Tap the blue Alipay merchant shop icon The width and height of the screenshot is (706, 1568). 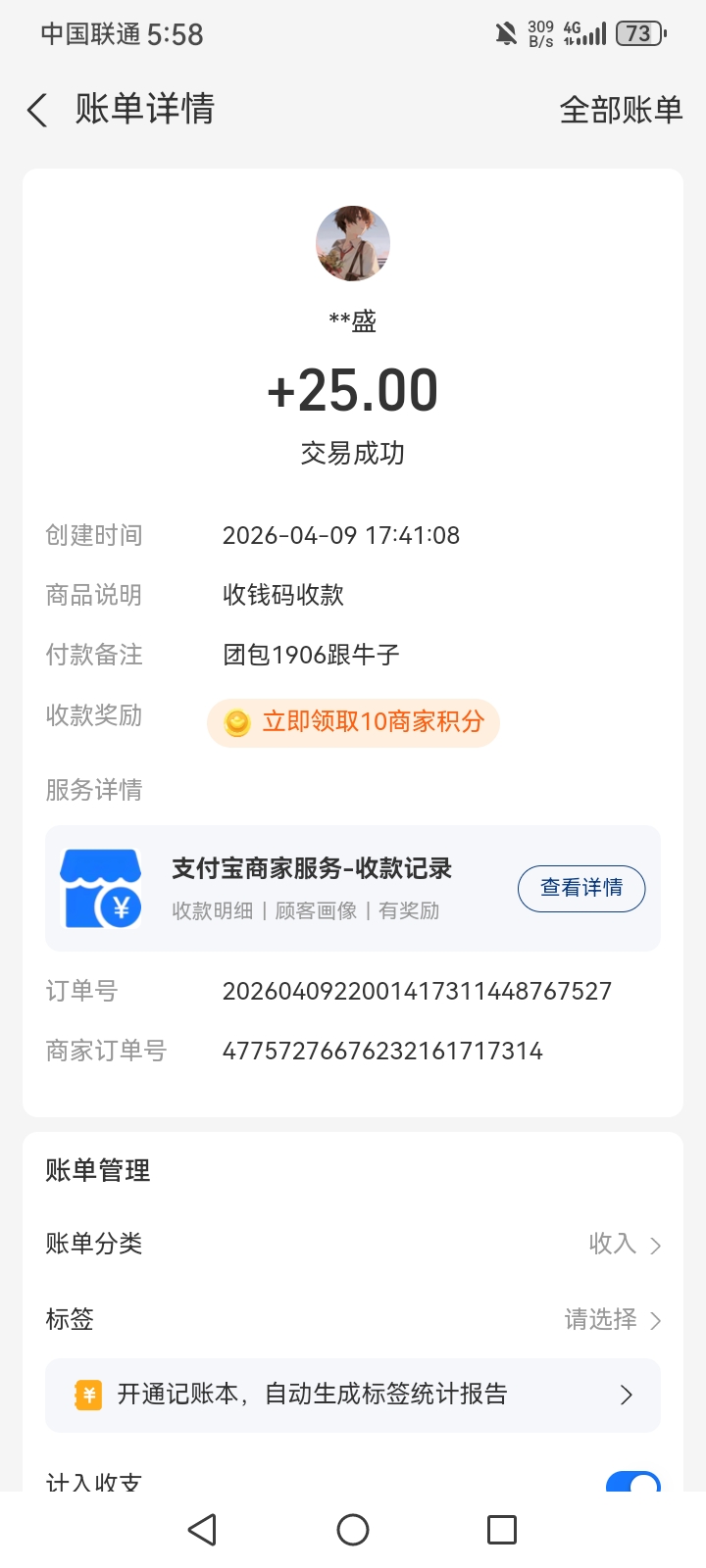[x=101, y=887]
